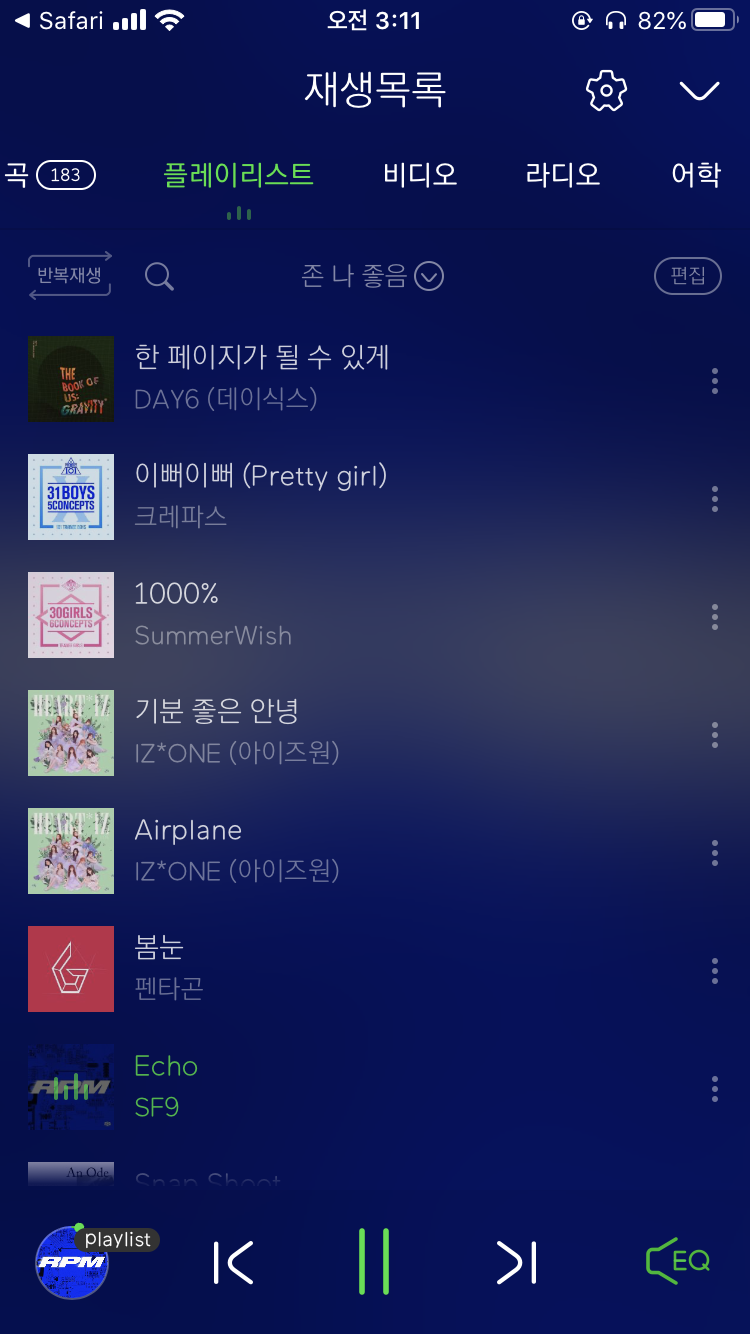Collapse the player with the down chevron
Viewport: 750px width, 1334px height.
[x=699, y=89]
